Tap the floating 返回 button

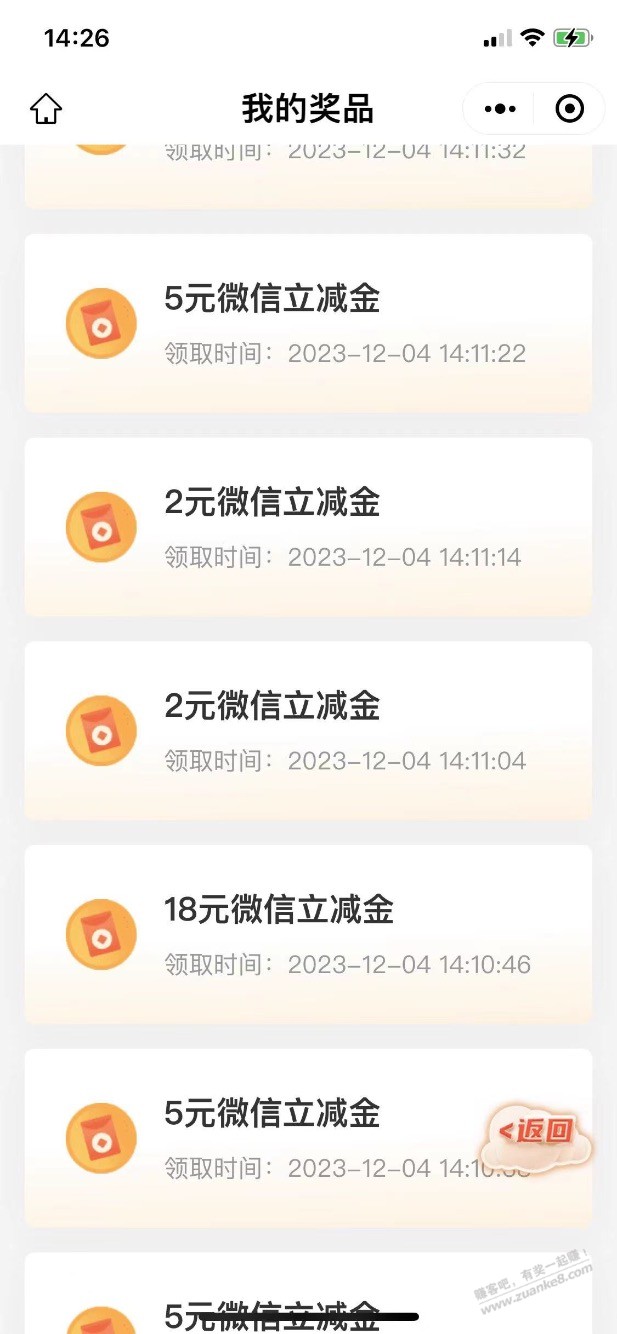click(537, 1132)
